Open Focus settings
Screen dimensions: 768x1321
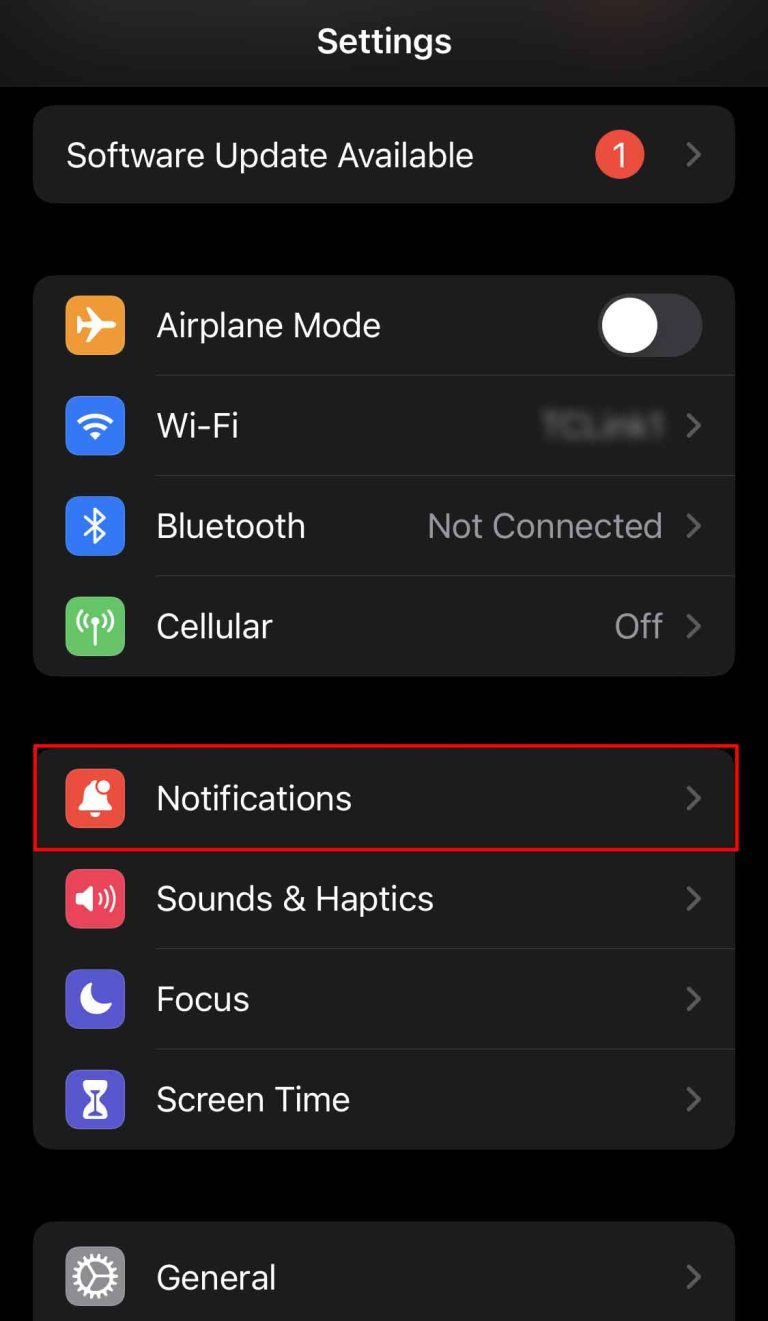pyautogui.click(x=384, y=998)
